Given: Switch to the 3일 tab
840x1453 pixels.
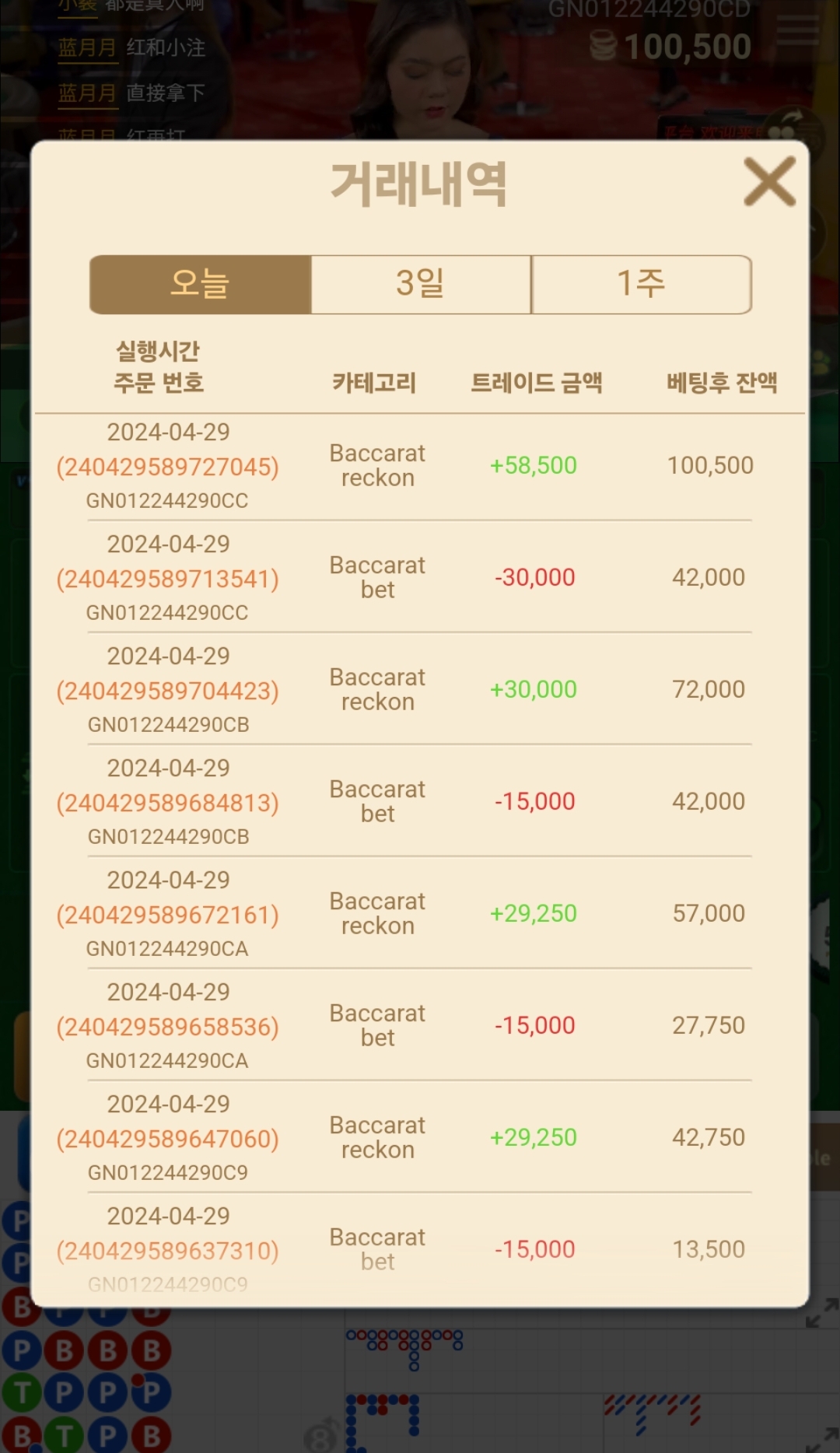Looking at the screenshot, I should click(421, 285).
